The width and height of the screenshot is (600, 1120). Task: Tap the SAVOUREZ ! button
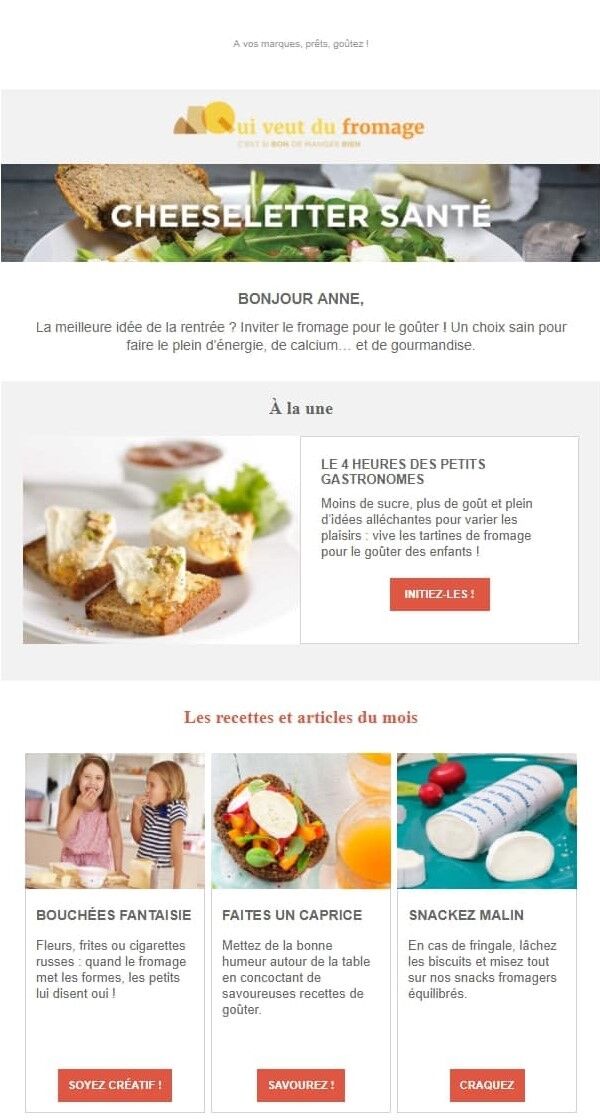tap(300, 1085)
